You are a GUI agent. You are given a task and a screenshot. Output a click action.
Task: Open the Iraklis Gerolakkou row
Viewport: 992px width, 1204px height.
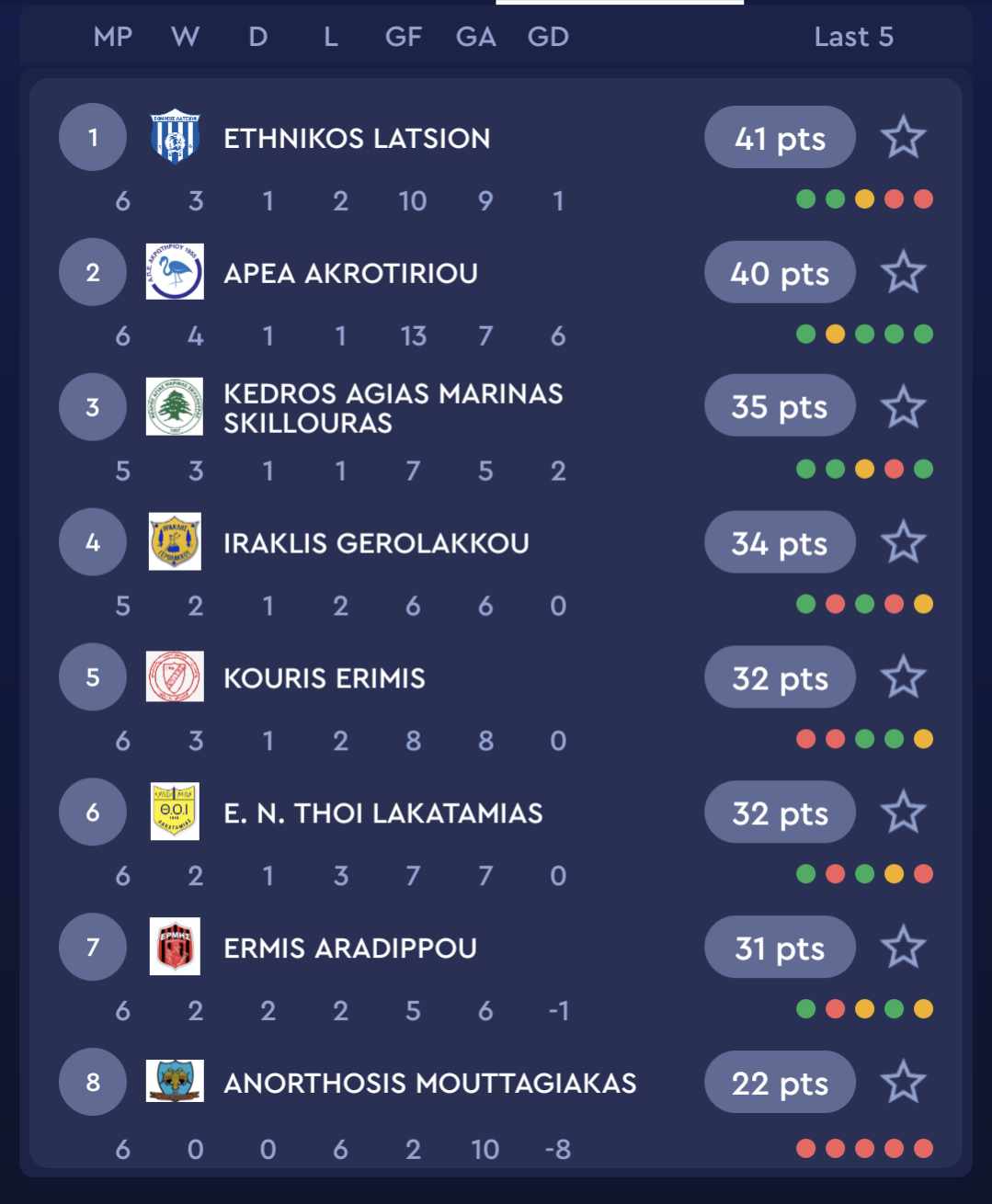point(376,543)
